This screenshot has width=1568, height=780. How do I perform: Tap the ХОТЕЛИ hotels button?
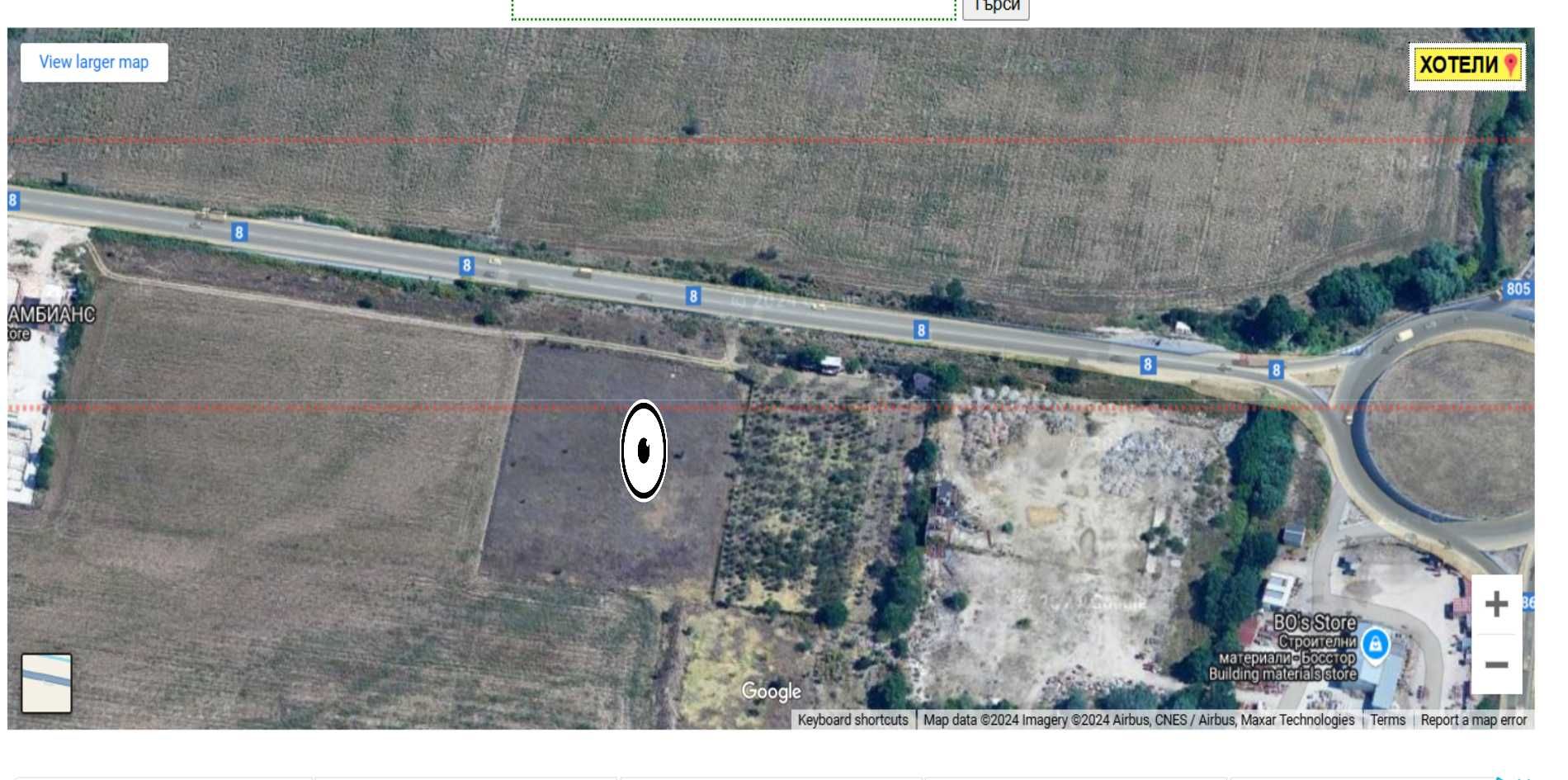click(x=1466, y=65)
